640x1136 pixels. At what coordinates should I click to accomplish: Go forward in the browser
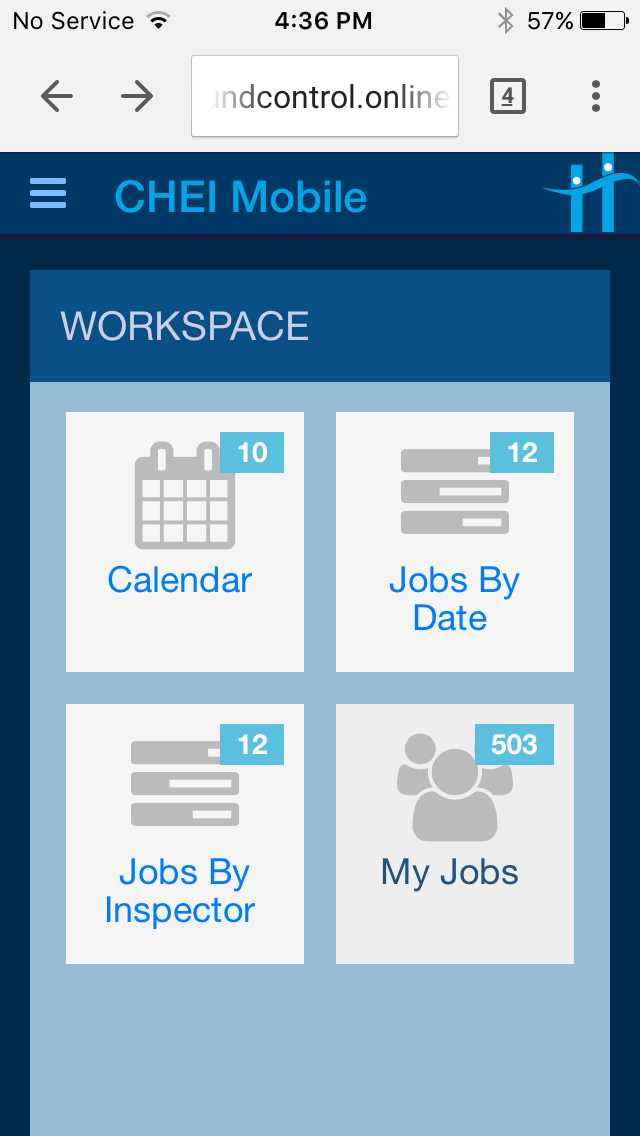pos(137,96)
